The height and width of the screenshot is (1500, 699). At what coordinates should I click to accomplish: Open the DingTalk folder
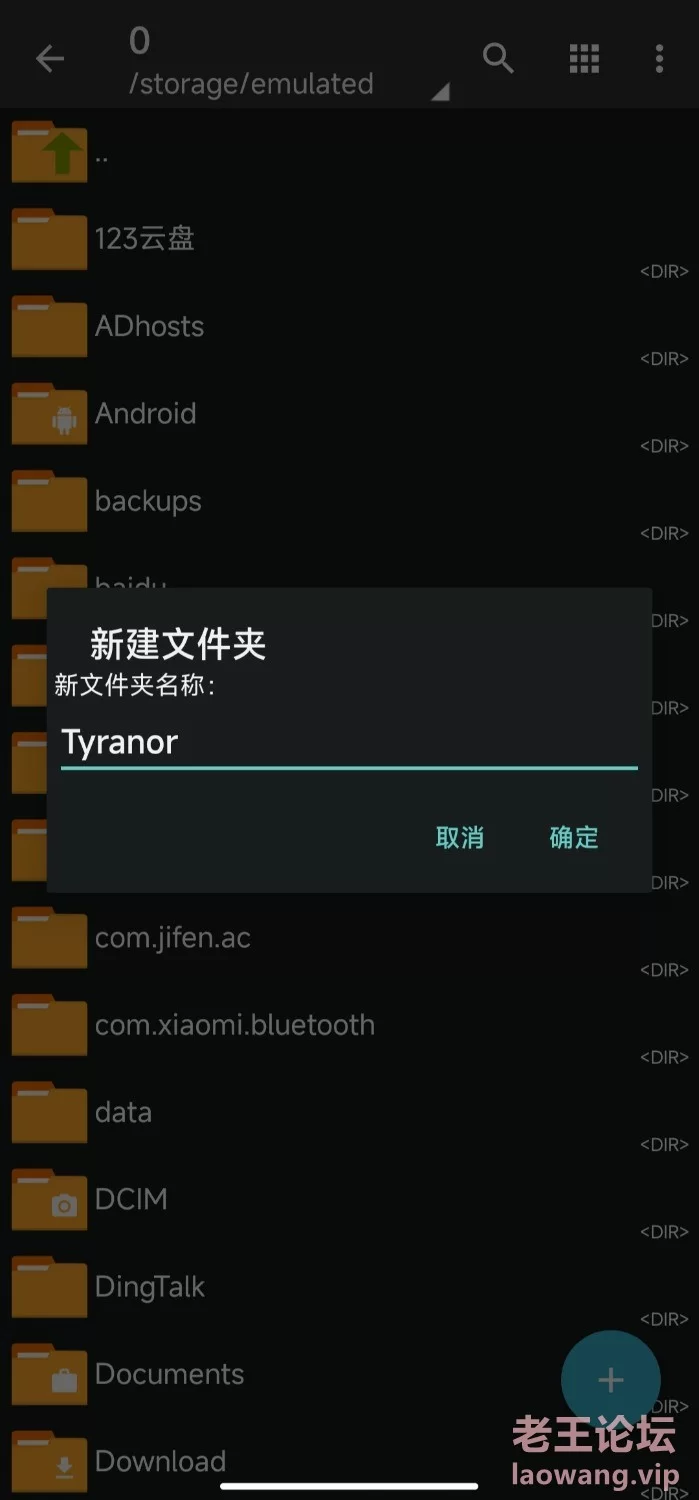[349, 1287]
